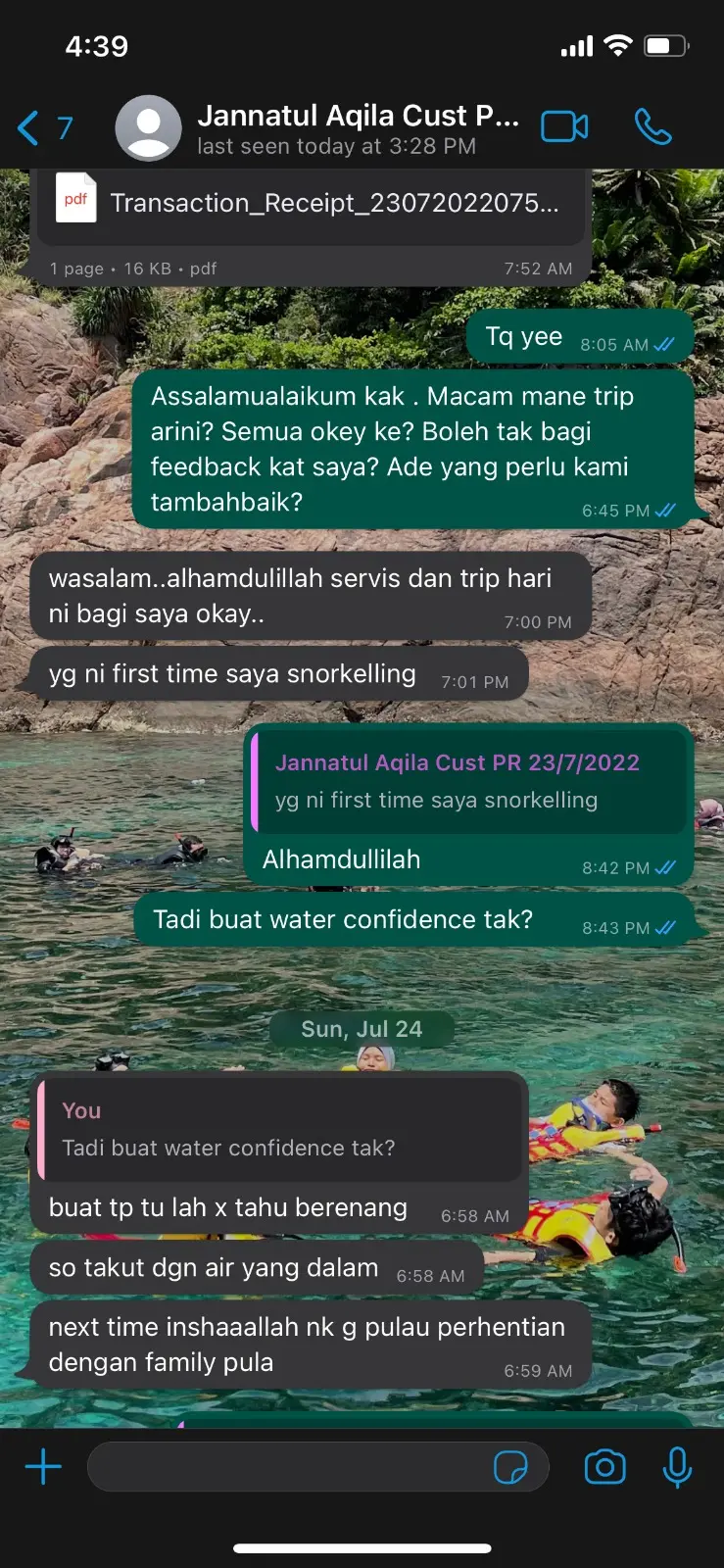
Task: Open the Transaction_Receipt PDF attachment
Action: tap(314, 204)
